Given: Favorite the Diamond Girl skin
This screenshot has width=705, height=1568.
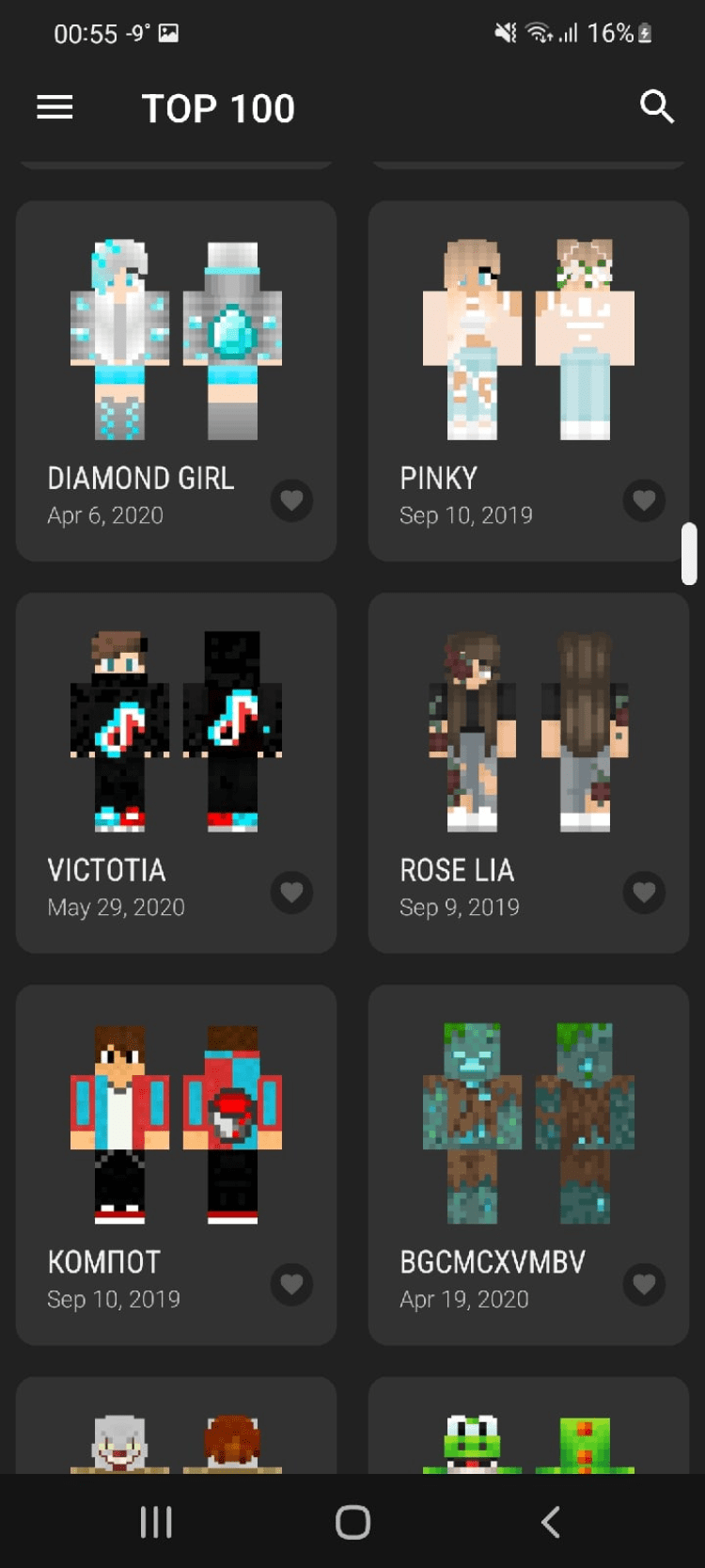Looking at the screenshot, I should click(291, 500).
